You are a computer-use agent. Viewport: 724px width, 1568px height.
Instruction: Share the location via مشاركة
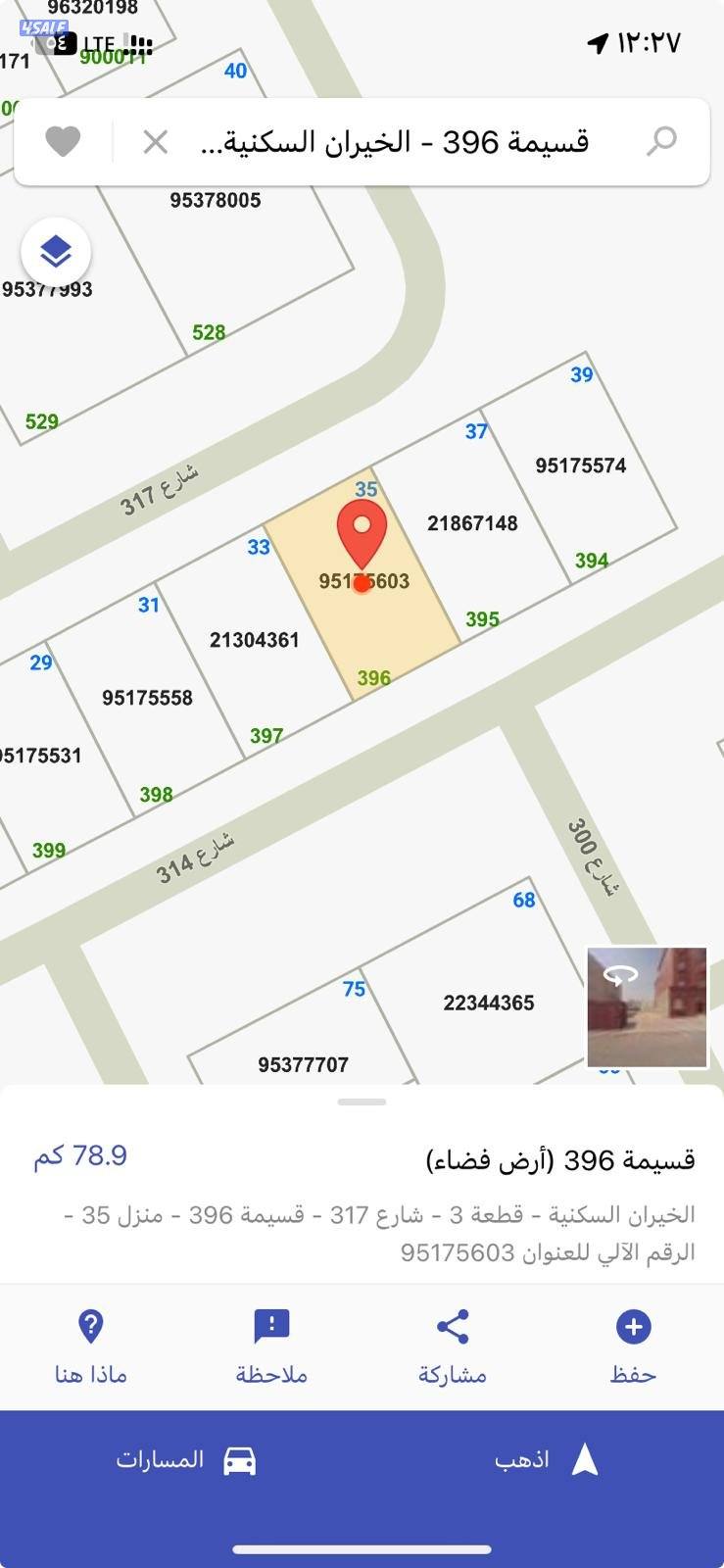point(453,1347)
